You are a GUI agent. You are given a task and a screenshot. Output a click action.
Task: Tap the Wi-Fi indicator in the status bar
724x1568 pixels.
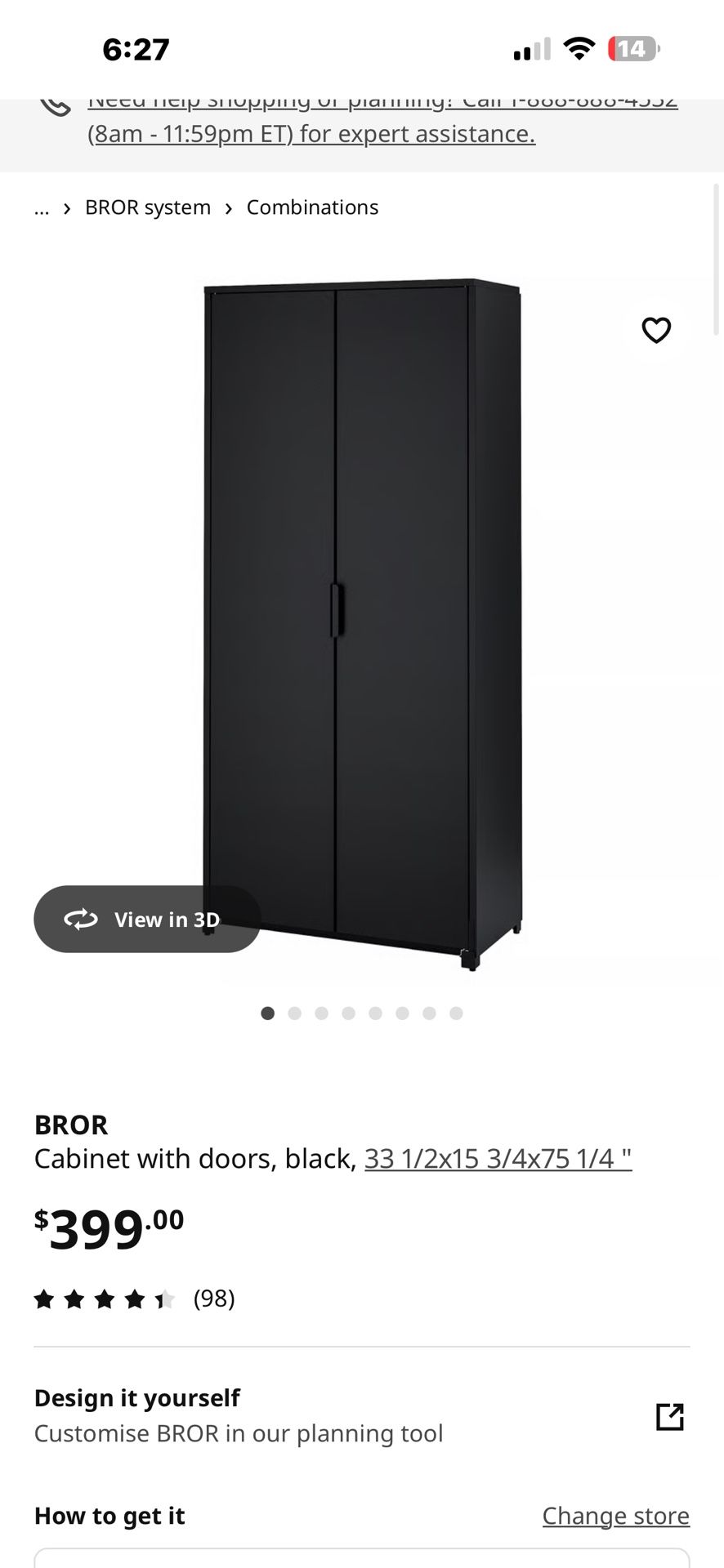pos(578,49)
